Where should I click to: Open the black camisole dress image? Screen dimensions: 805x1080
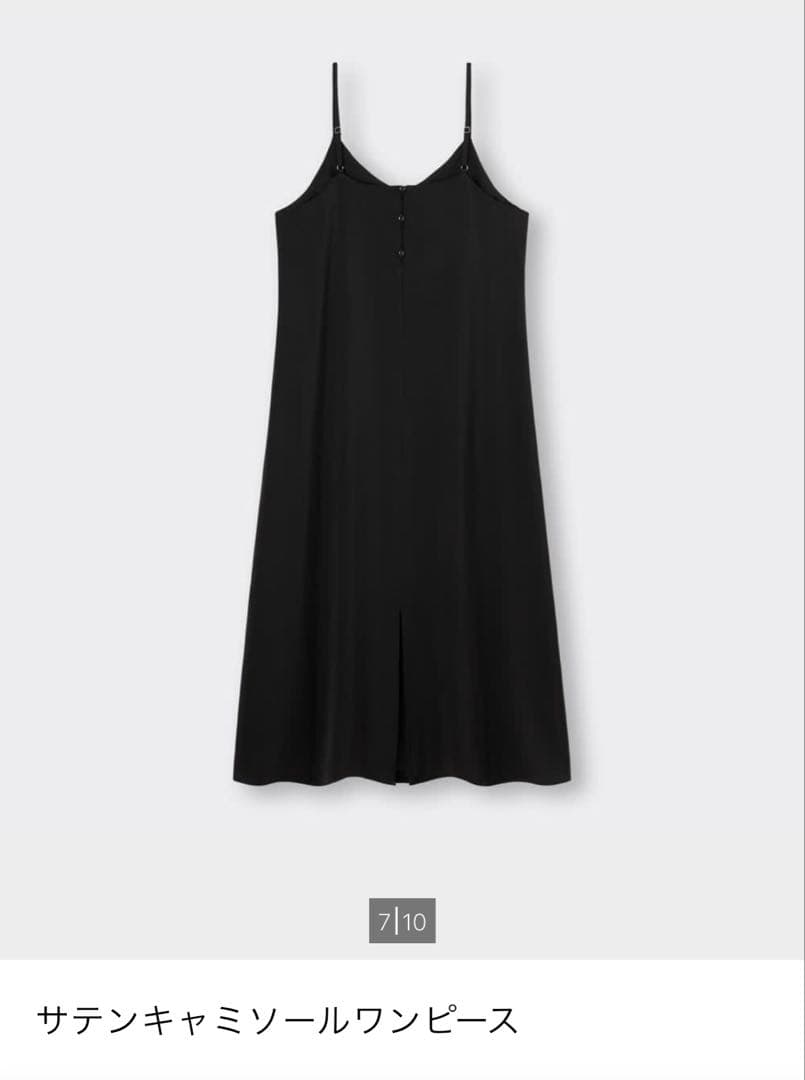tap(402, 450)
